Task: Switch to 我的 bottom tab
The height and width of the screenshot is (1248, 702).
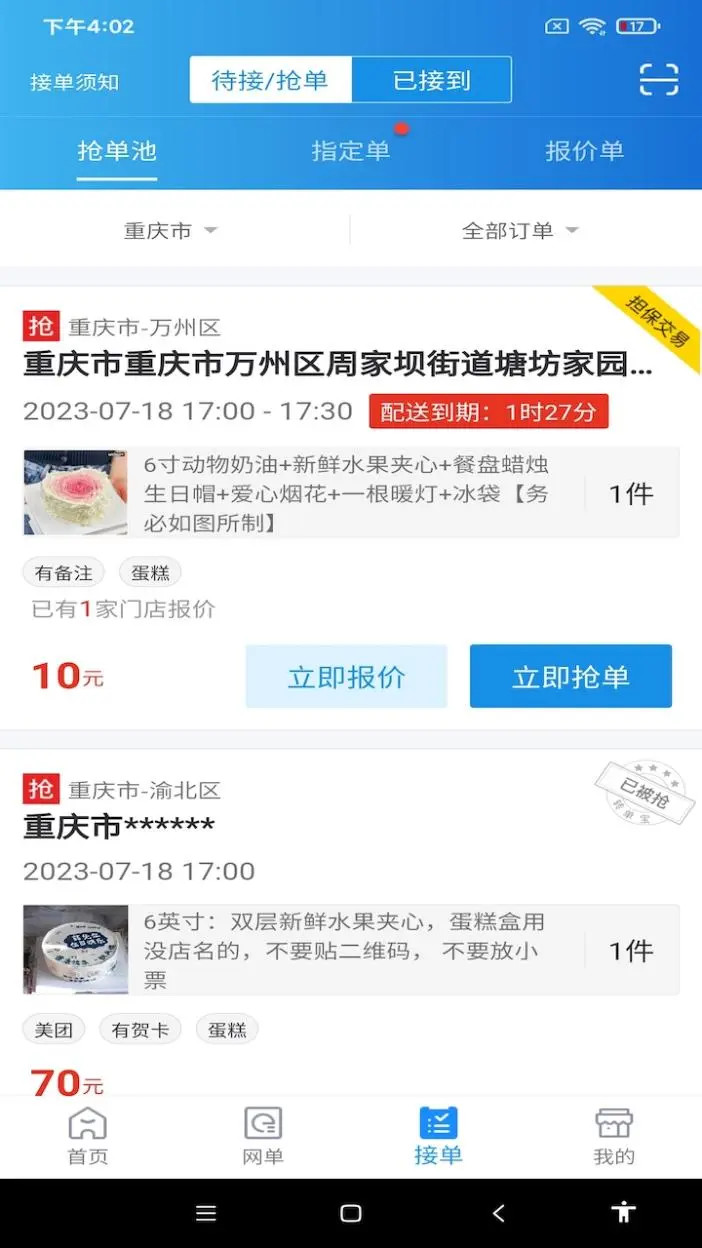Action: coord(614,1136)
